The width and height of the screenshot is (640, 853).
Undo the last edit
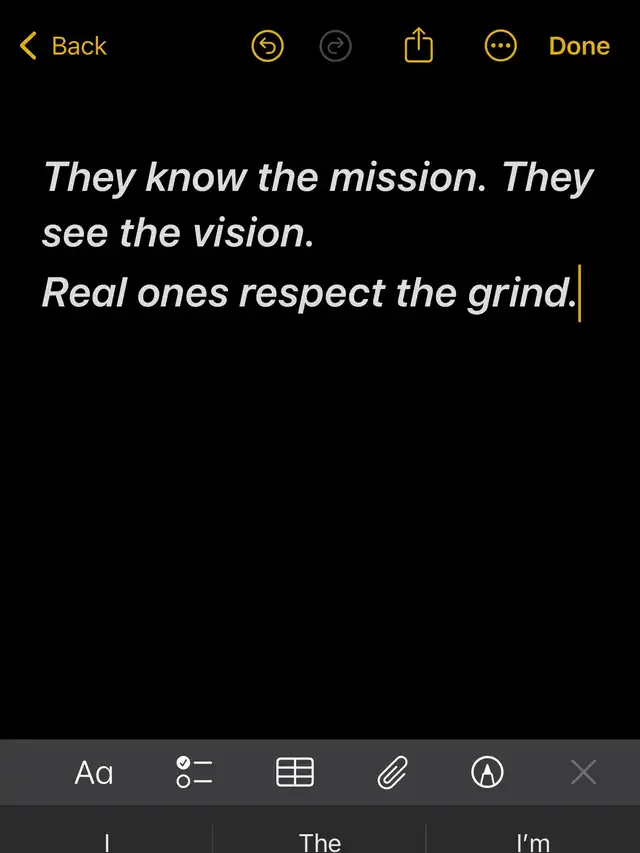[x=268, y=46]
